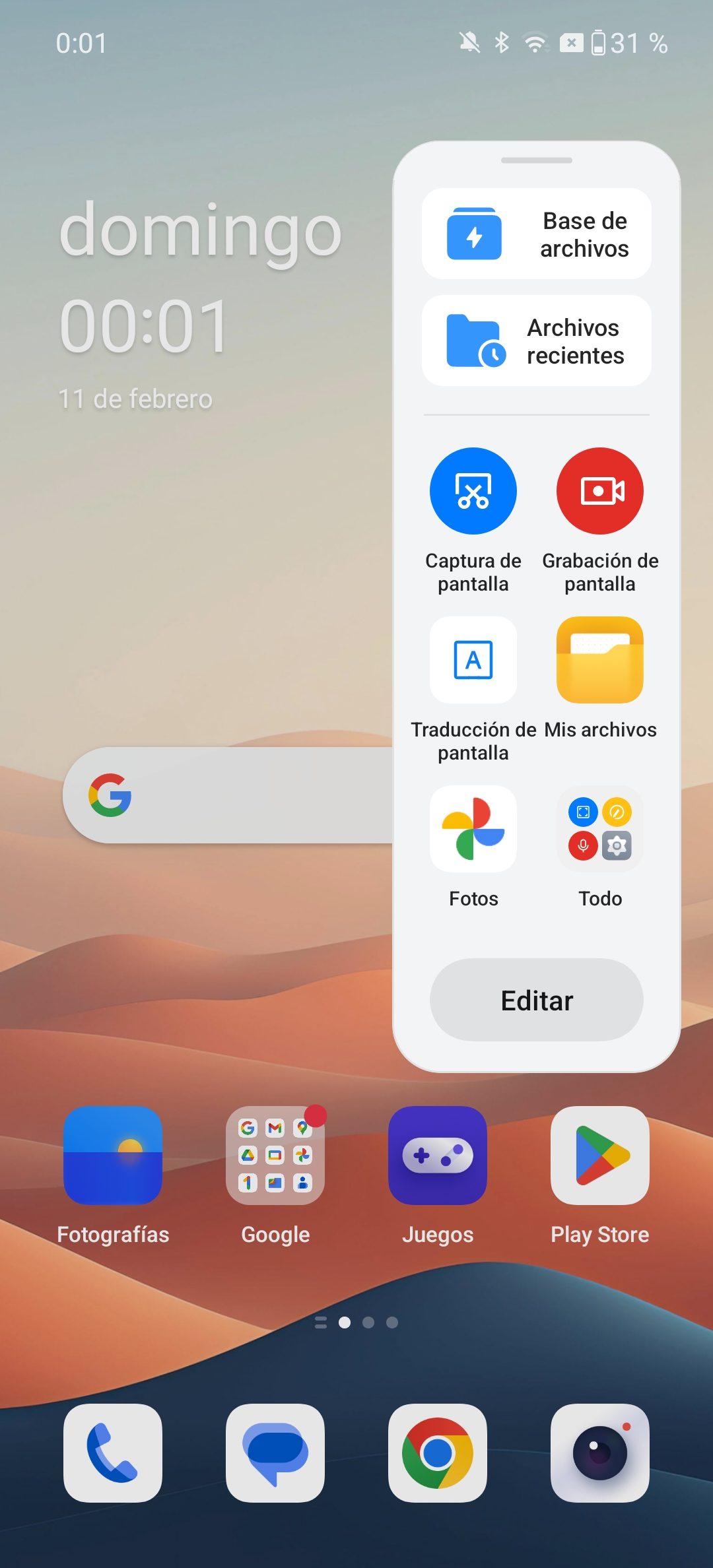The width and height of the screenshot is (713, 1568).
Task: Open the Phone dialer app
Action: point(113,1453)
